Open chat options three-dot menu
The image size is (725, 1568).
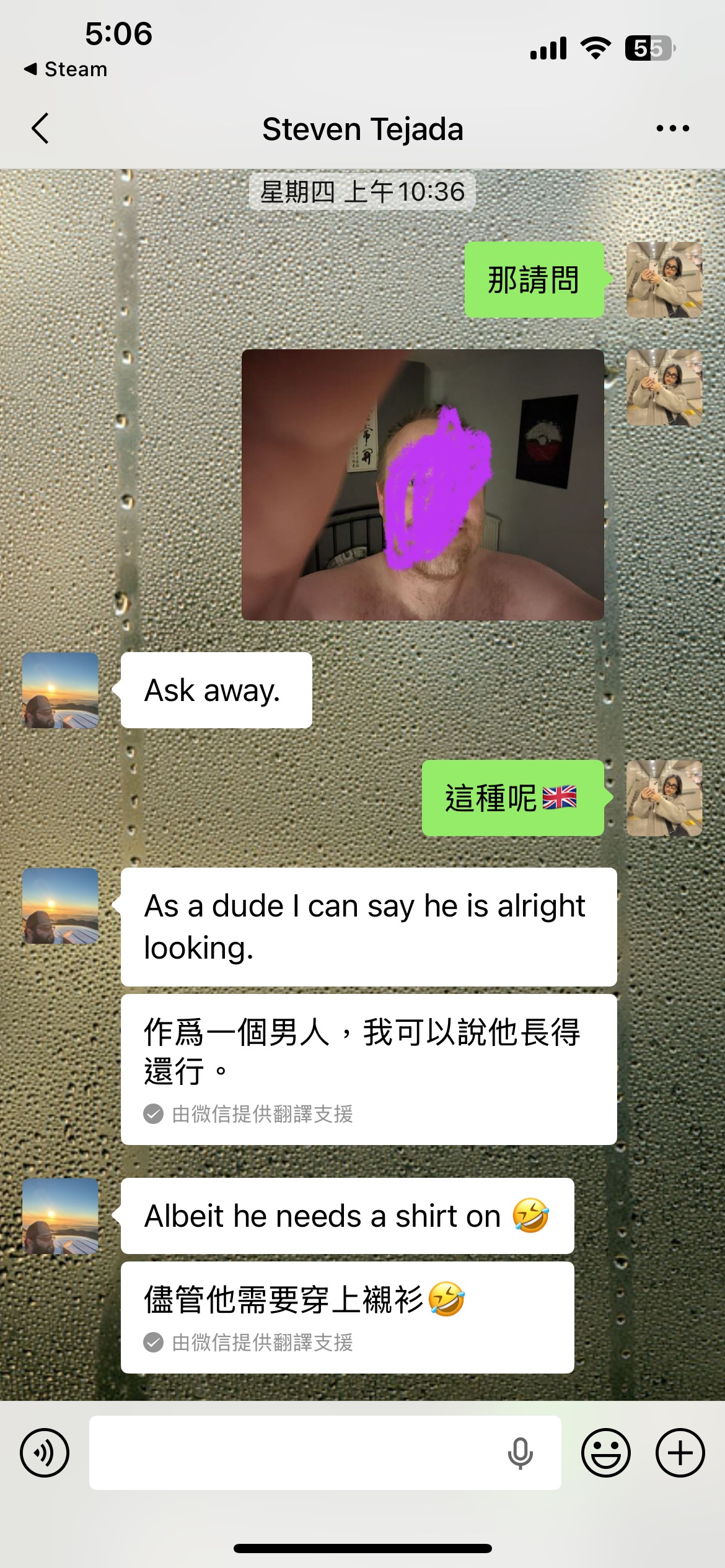(672, 129)
